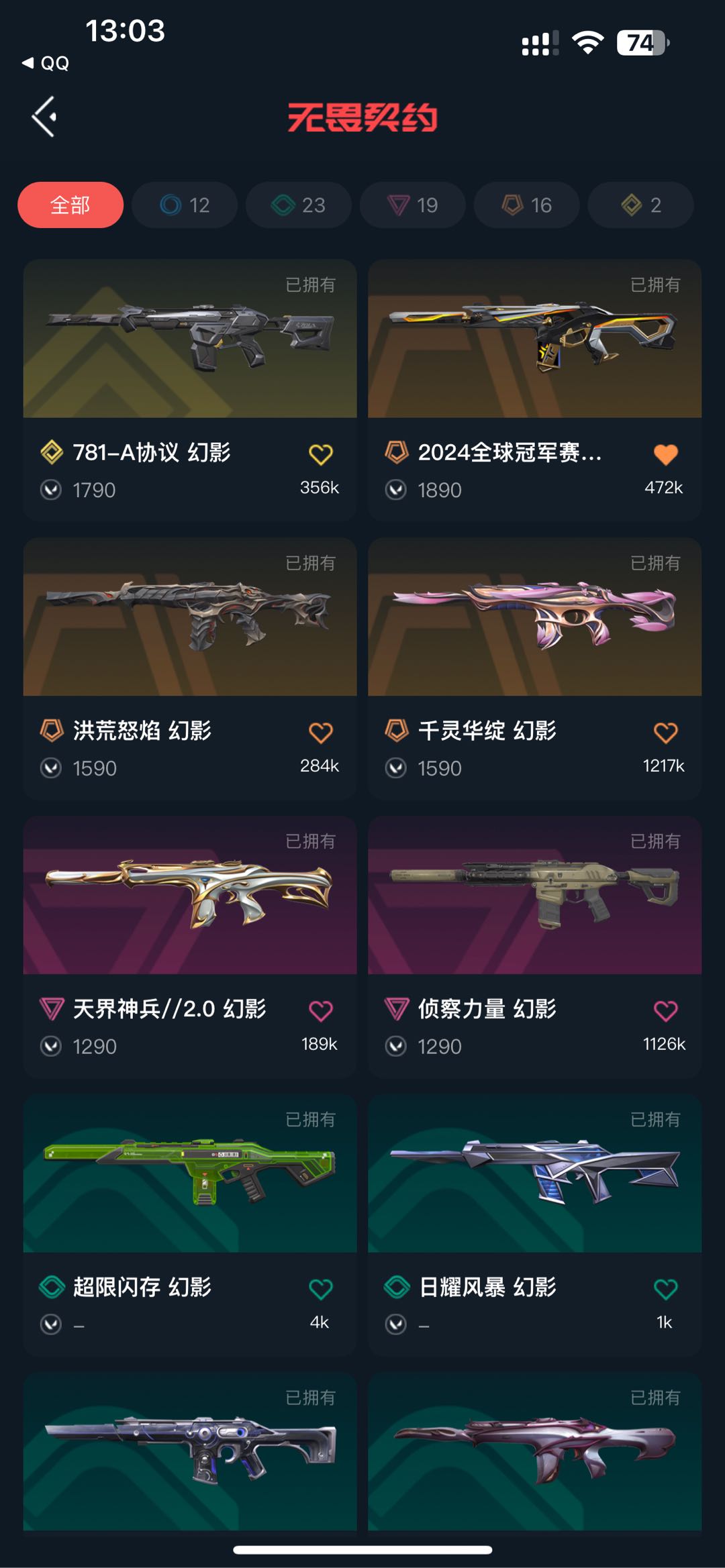The image size is (725, 1568).
Task: Filter by the pink tier showing 19
Action: pyautogui.click(x=413, y=205)
